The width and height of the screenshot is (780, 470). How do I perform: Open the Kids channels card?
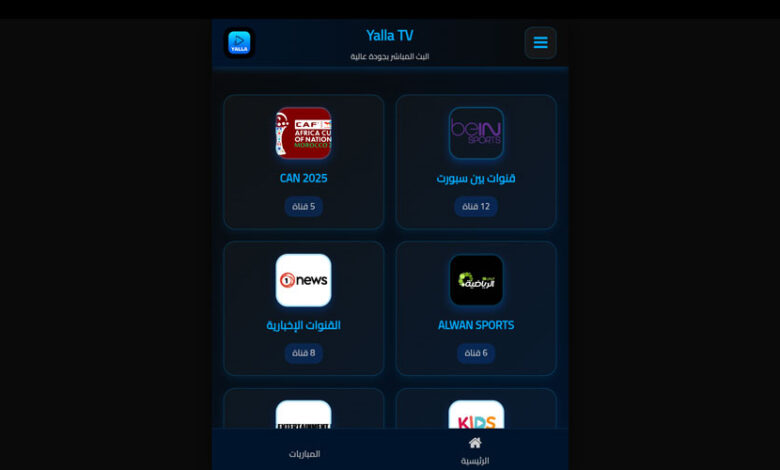click(x=476, y=412)
